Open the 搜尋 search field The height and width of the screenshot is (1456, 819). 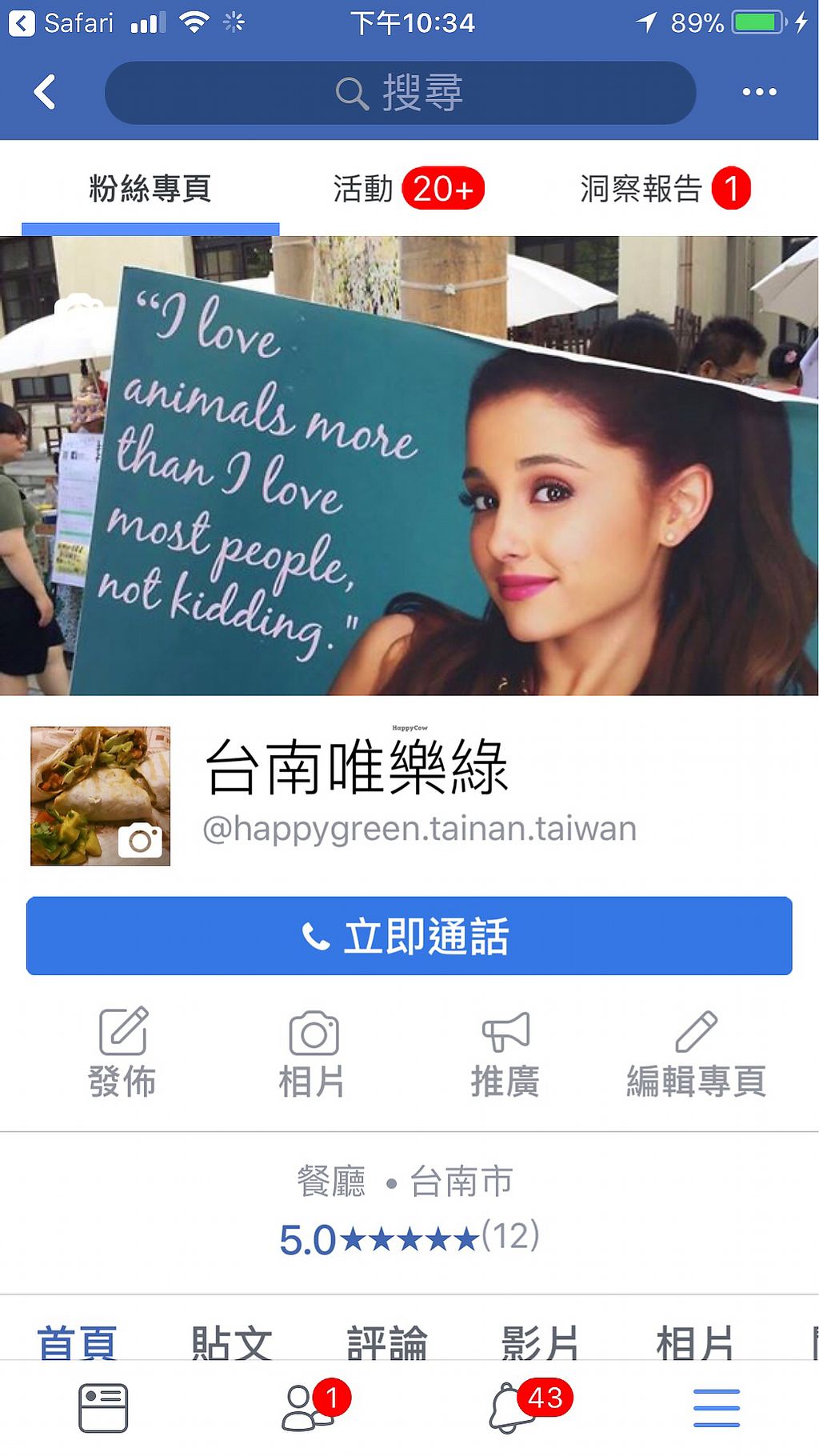[400, 93]
